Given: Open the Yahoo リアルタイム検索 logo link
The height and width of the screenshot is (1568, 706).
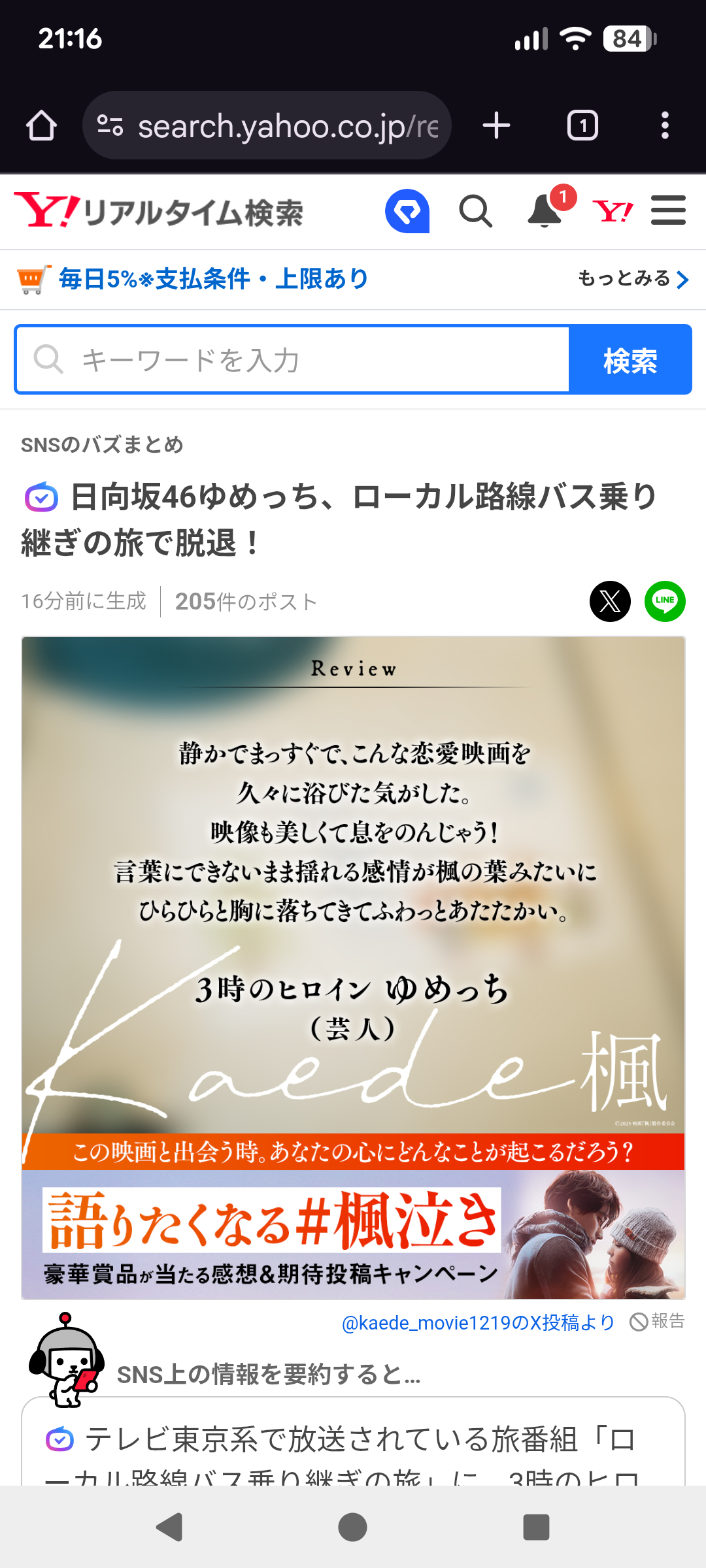Looking at the screenshot, I should [159, 212].
